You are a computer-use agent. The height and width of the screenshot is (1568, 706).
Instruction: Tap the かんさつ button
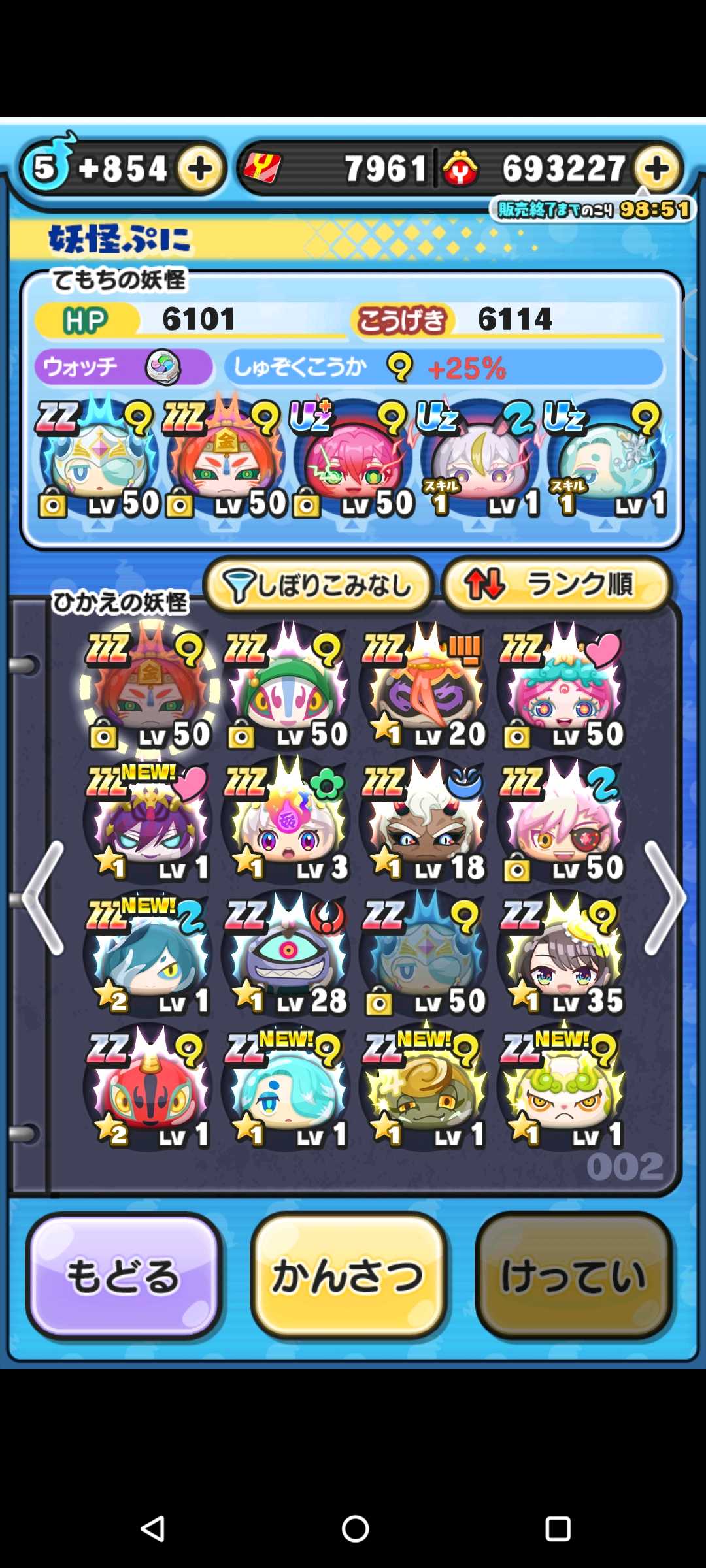tap(349, 1276)
